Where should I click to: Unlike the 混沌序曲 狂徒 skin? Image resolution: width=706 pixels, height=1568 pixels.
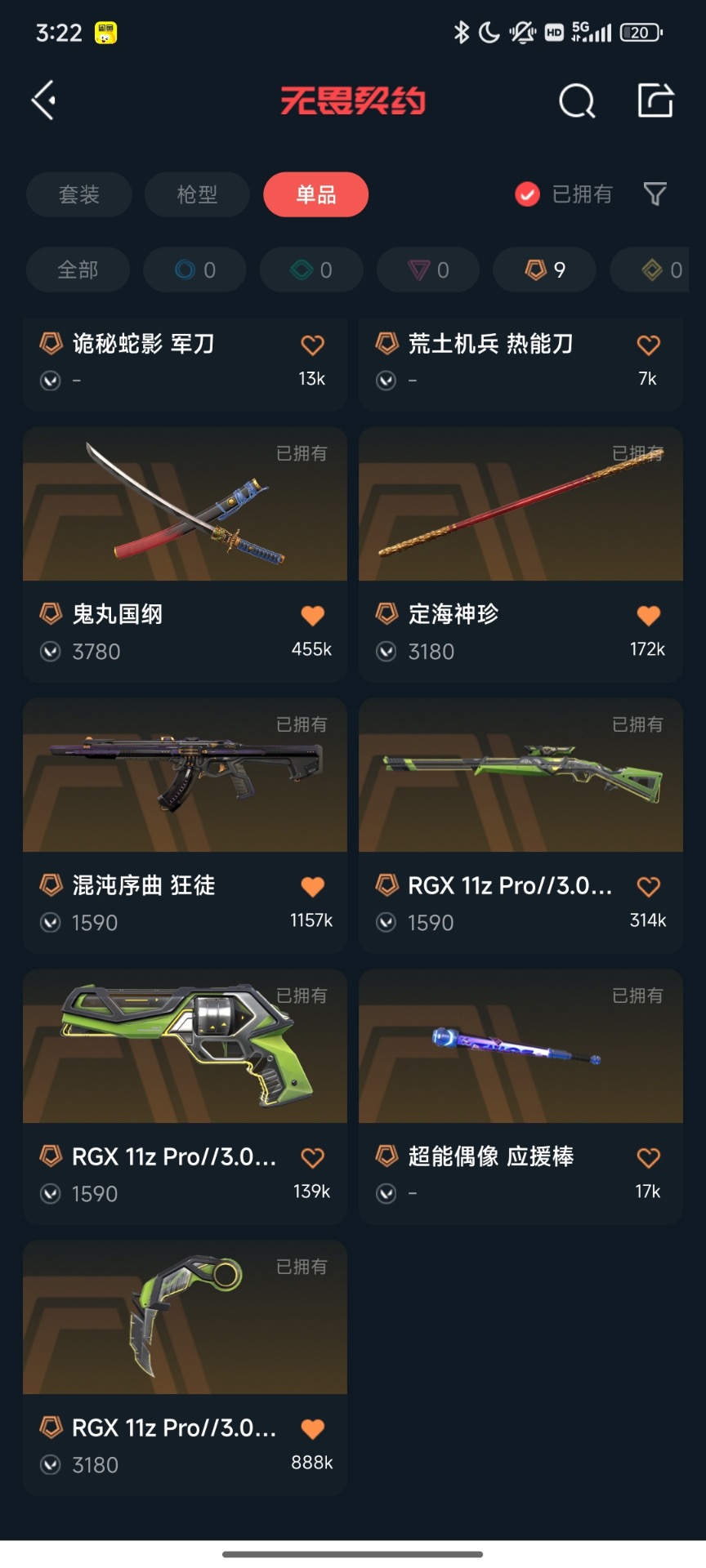click(x=312, y=887)
